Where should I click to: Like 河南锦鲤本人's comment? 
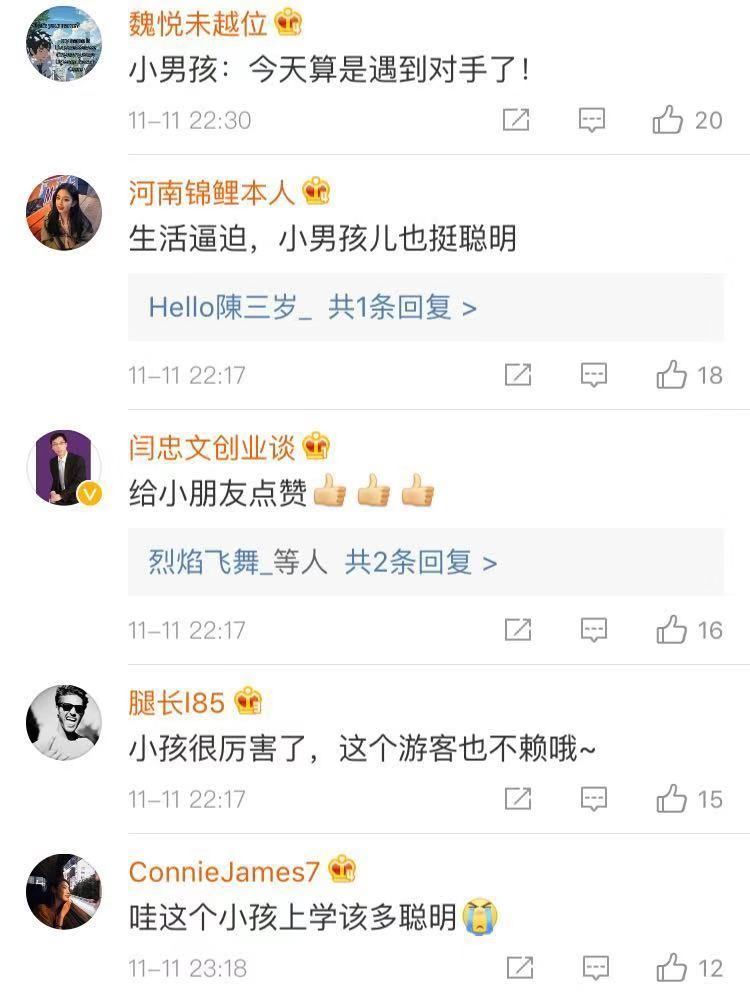click(x=671, y=375)
